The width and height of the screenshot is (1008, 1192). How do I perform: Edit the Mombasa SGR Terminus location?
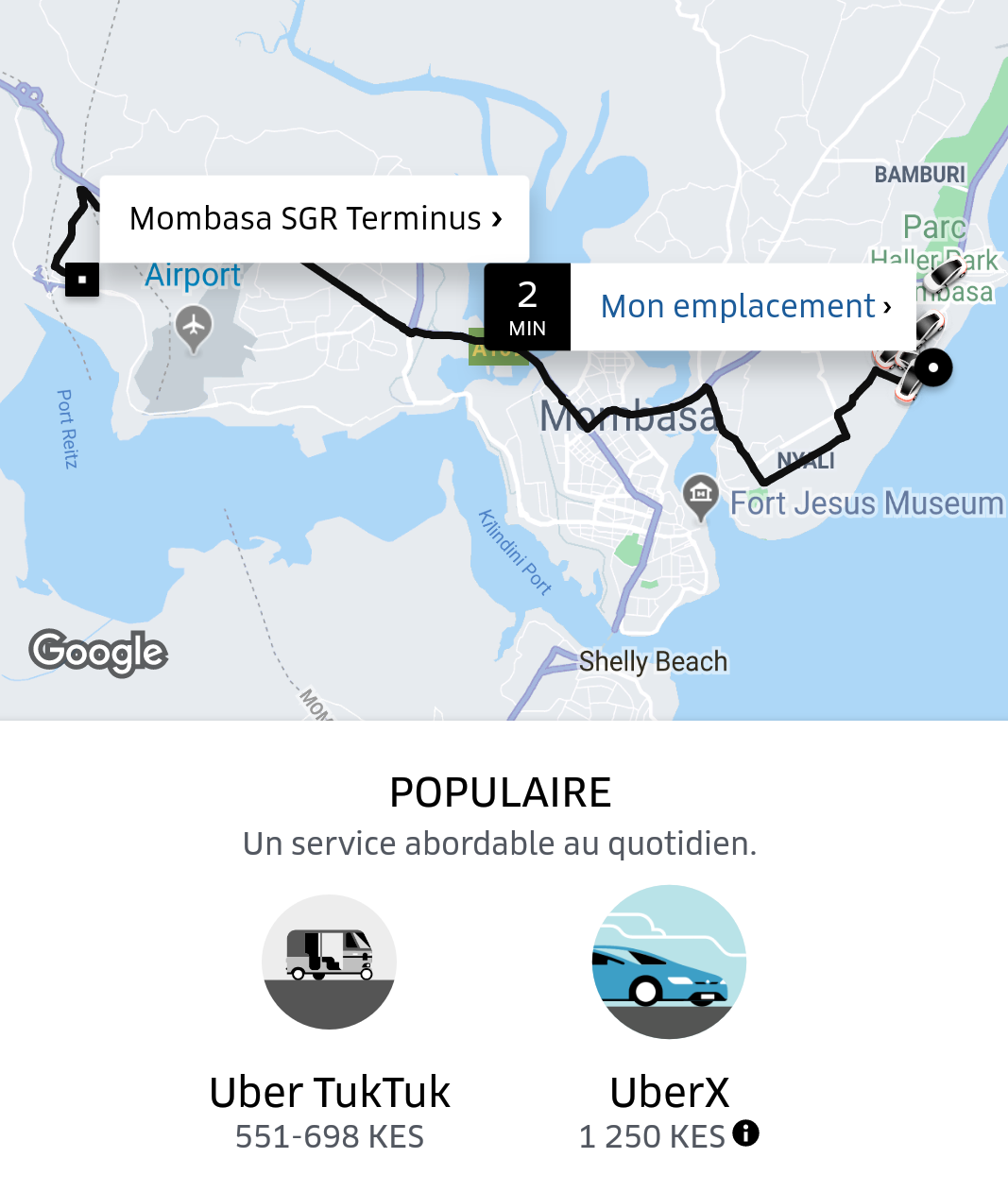pos(315,219)
